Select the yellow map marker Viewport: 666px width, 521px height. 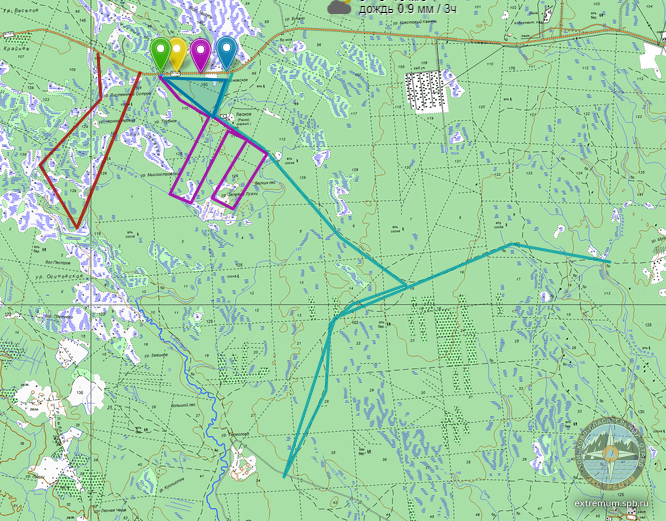[177, 50]
